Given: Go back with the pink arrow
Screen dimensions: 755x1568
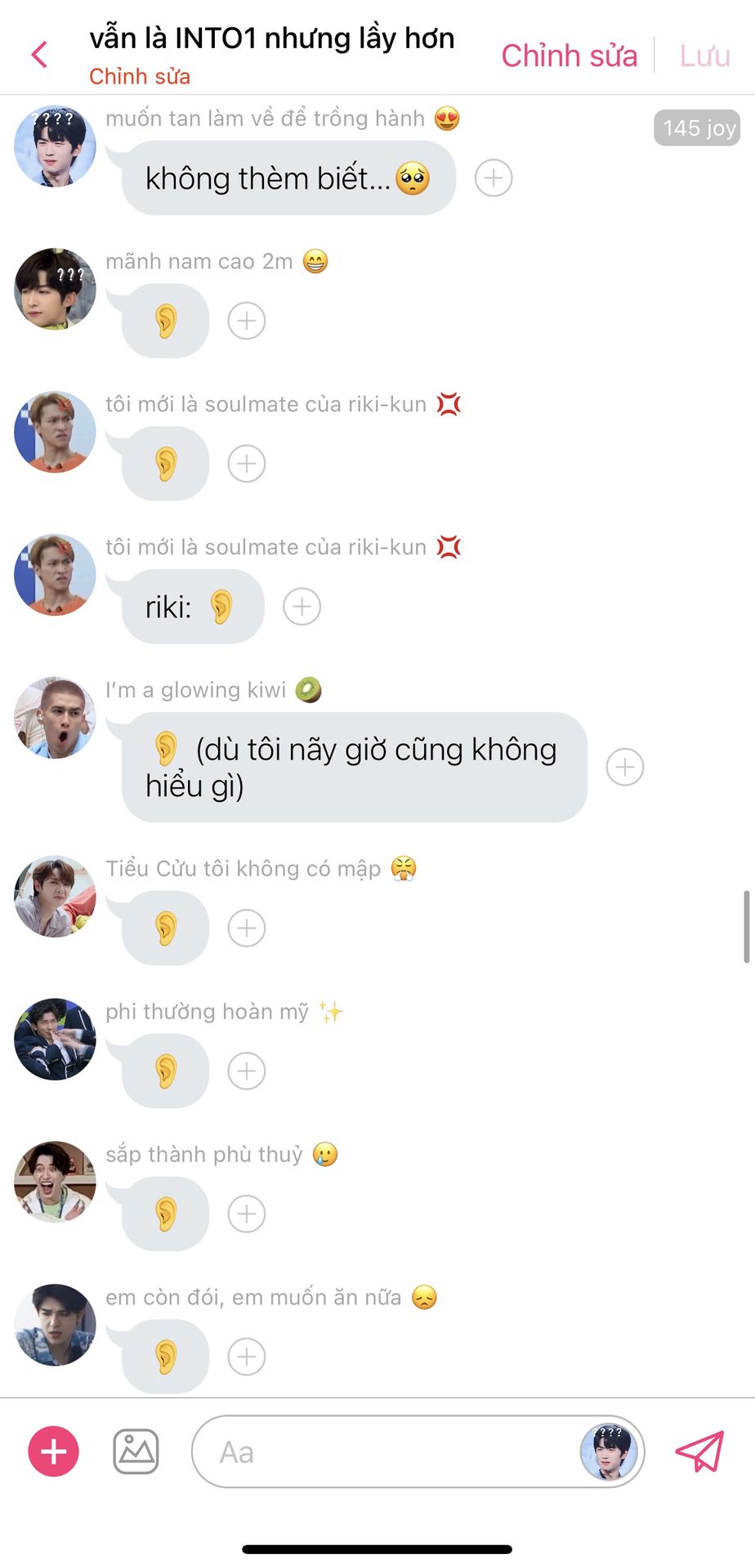Looking at the screenshot, I should tap(39, 55).
